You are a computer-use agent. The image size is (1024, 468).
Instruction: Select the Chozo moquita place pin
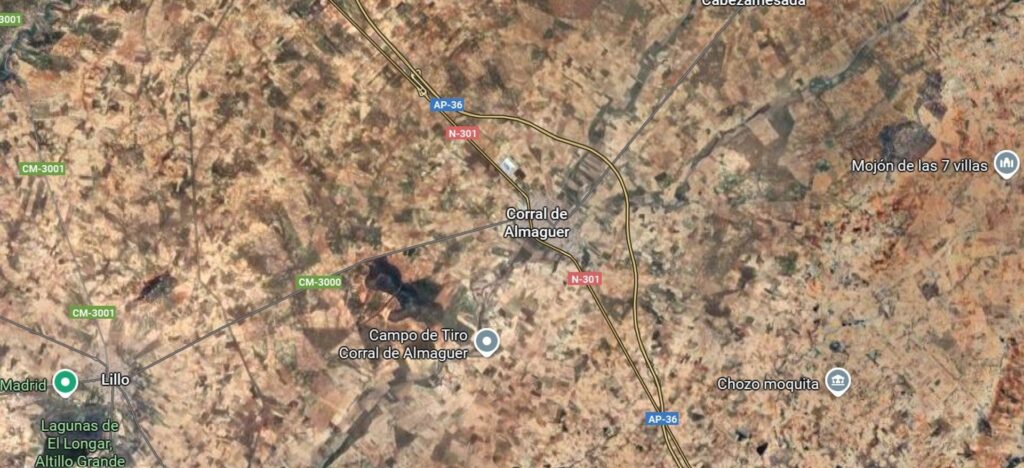(838, 381)
